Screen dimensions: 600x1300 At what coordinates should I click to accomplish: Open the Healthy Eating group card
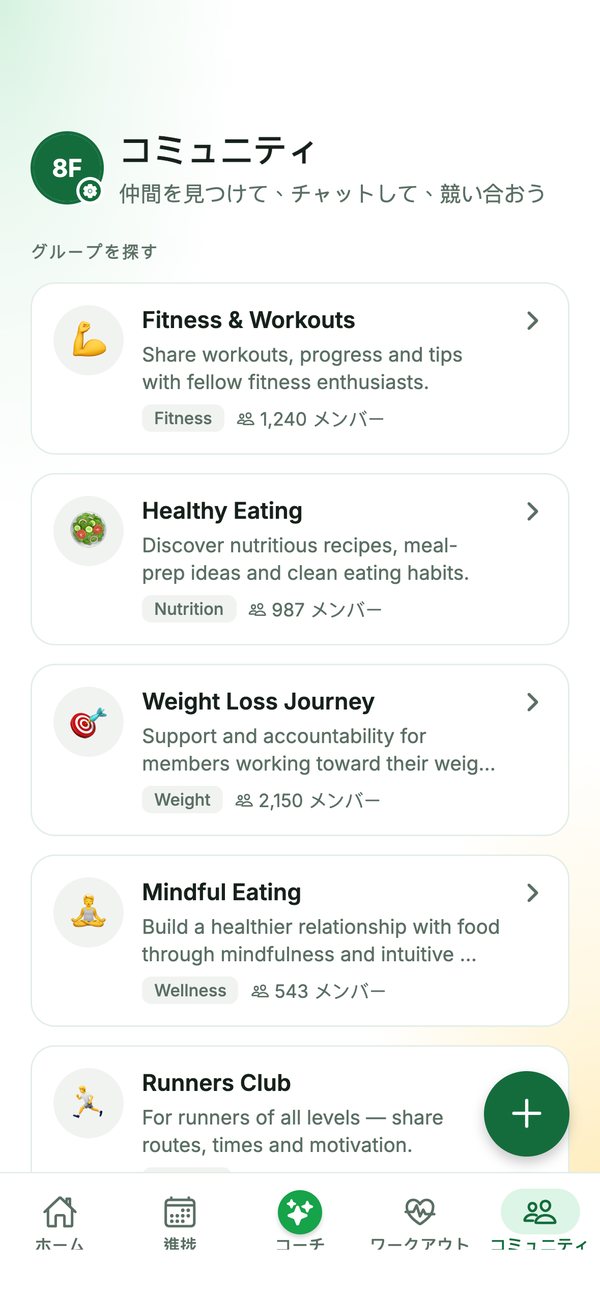click(300, 560)
